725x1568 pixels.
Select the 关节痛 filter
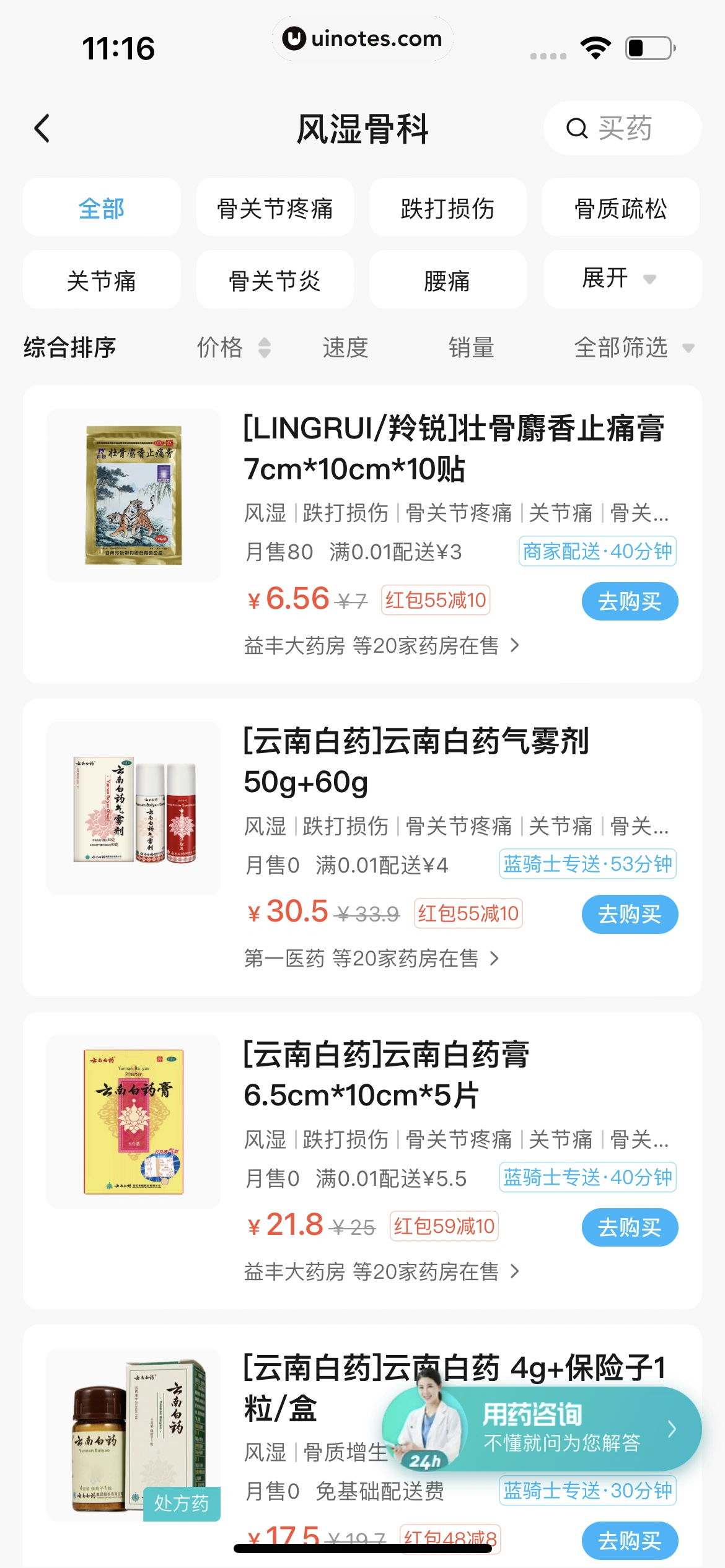(102, 280)
